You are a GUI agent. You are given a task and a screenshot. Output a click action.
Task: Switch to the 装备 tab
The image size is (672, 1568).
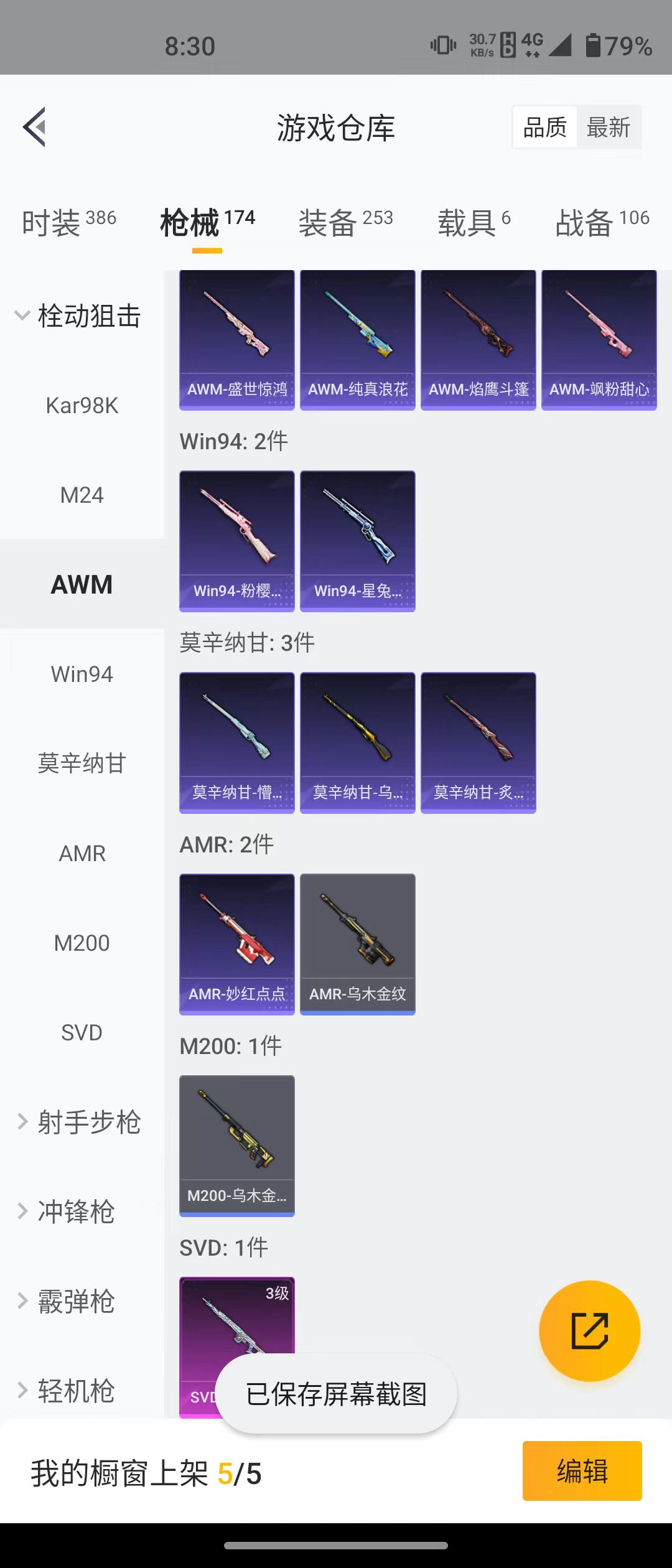[x=345, y=223]
